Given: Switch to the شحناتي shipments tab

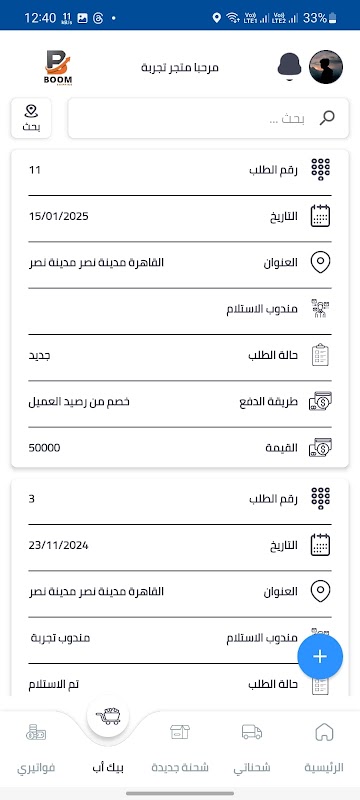Looking at the screenshot, I should pyautogui.click(x=252, y=747).
